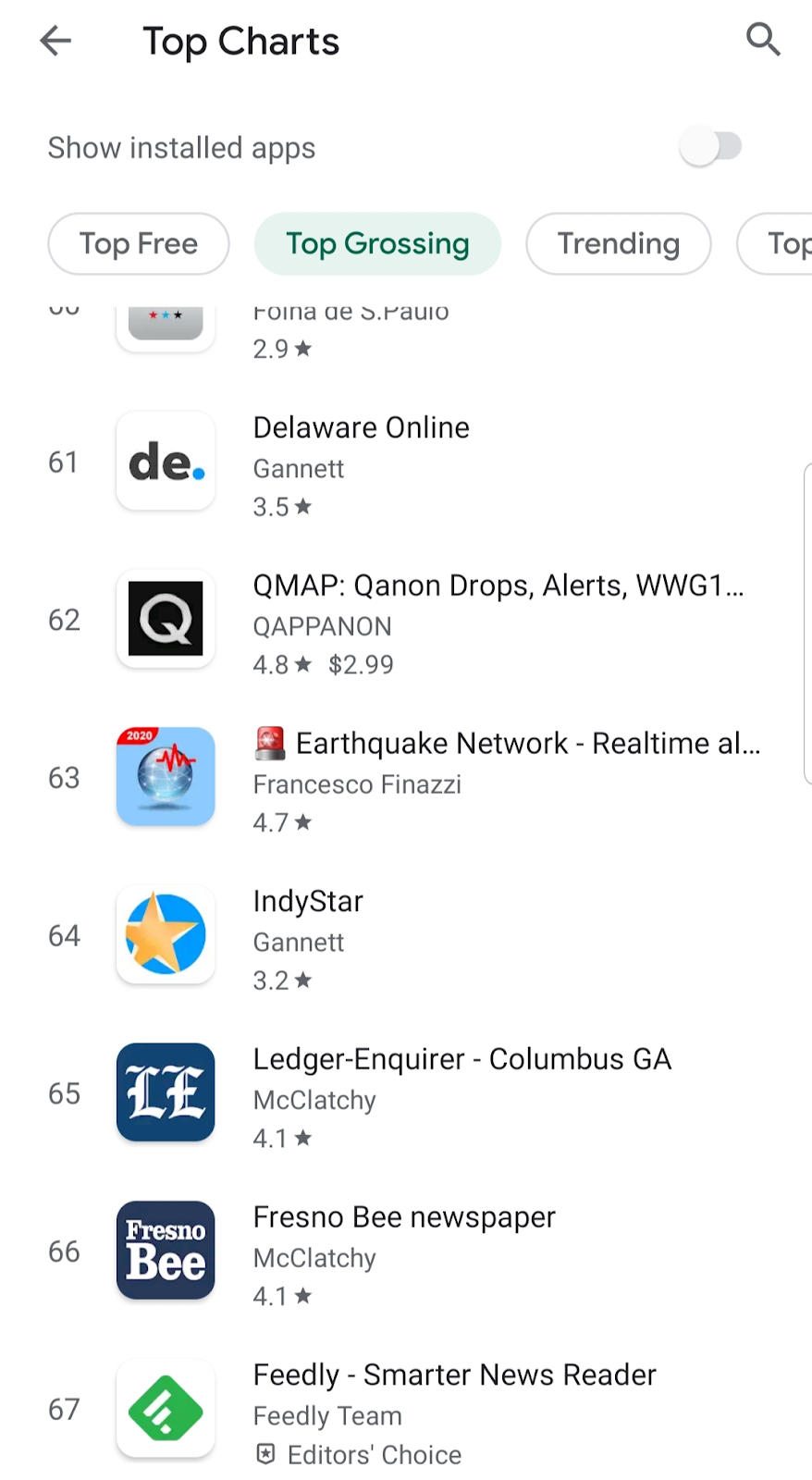Switch to the Top Free chart
Viewport: 812px width, 1480px height.
click(138, 243)
